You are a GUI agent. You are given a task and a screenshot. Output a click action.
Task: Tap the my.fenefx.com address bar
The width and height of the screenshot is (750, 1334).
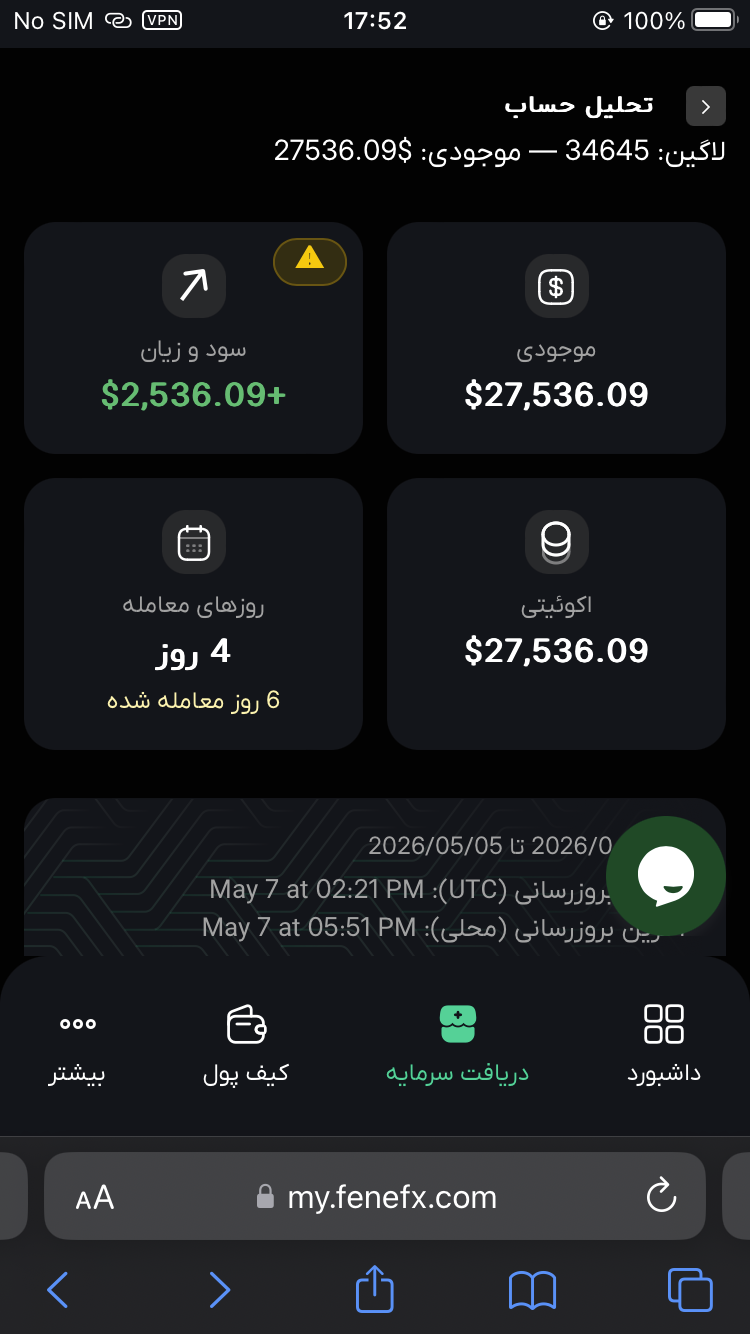[x=375, y=1196]
